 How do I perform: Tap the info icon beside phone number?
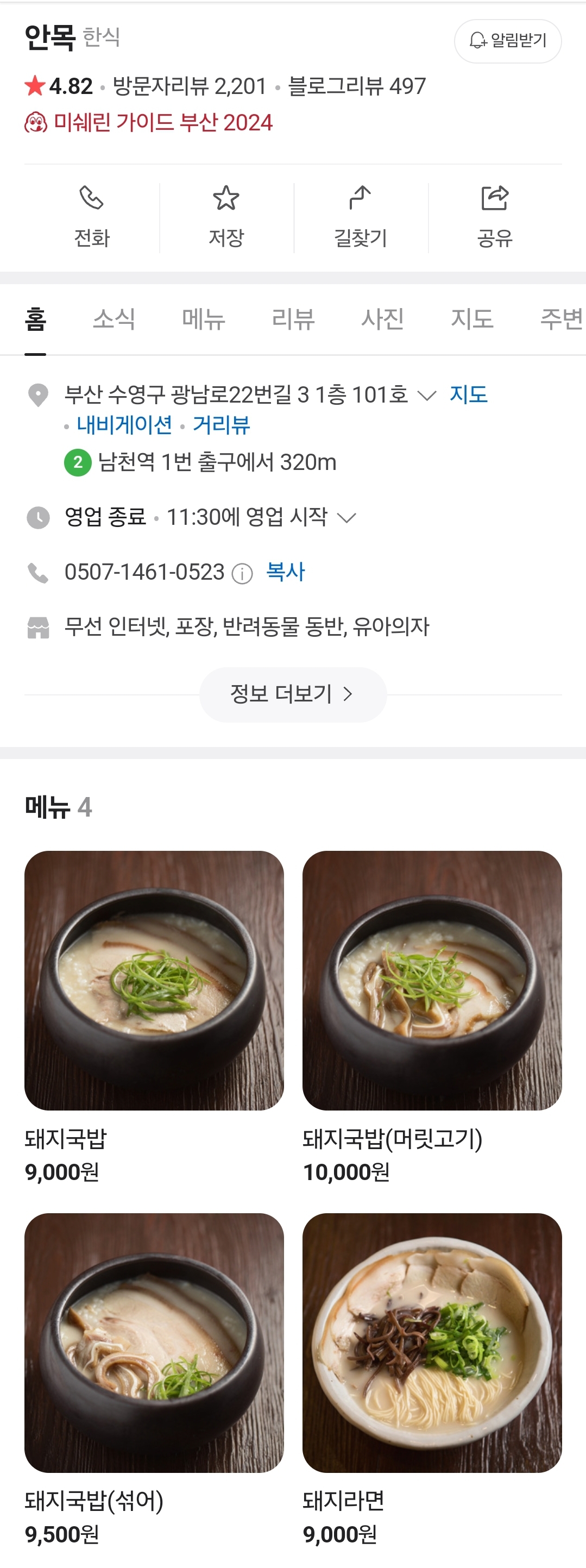coord(242,573)
